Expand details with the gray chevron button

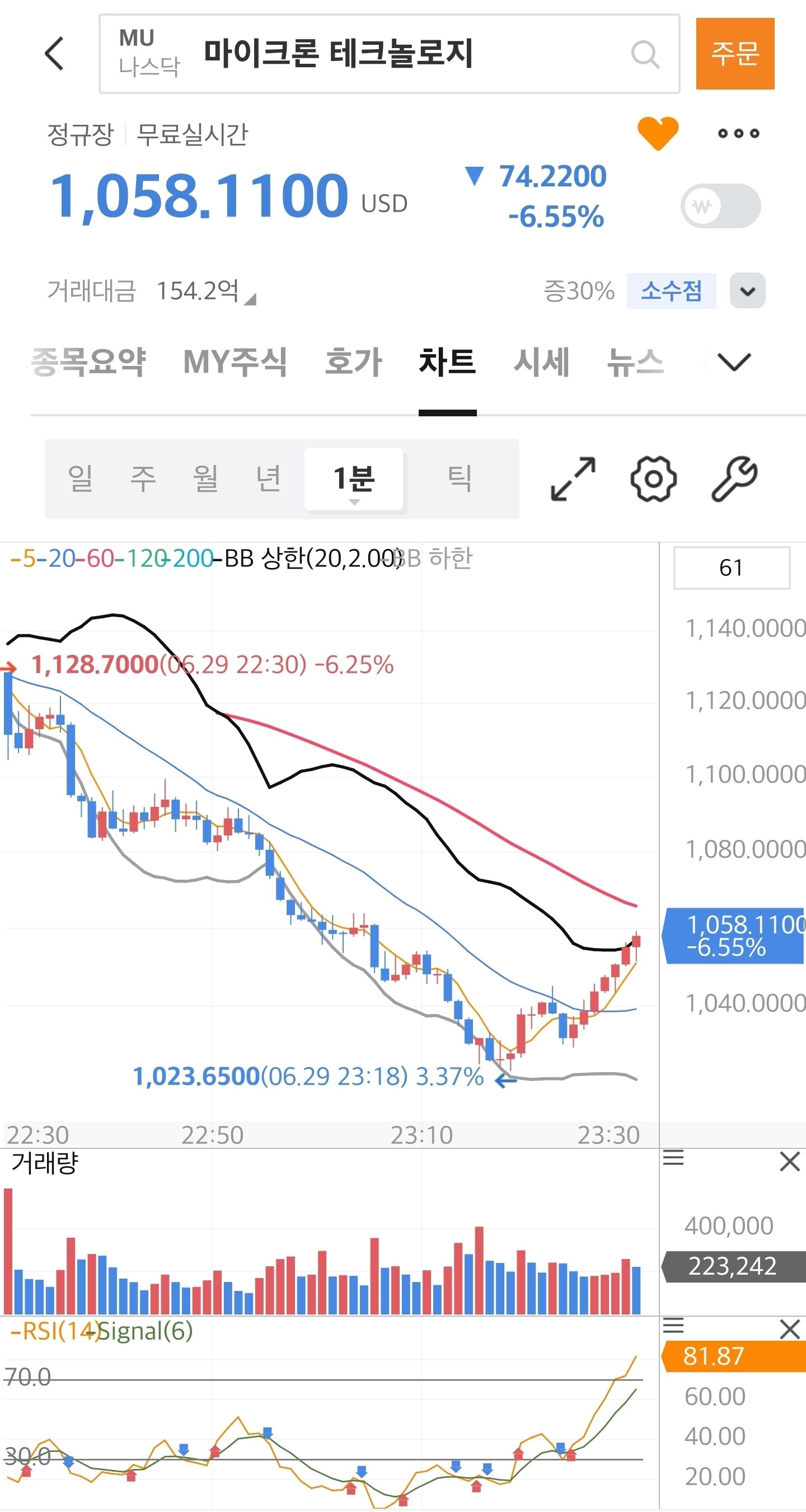tap(747, 290)
